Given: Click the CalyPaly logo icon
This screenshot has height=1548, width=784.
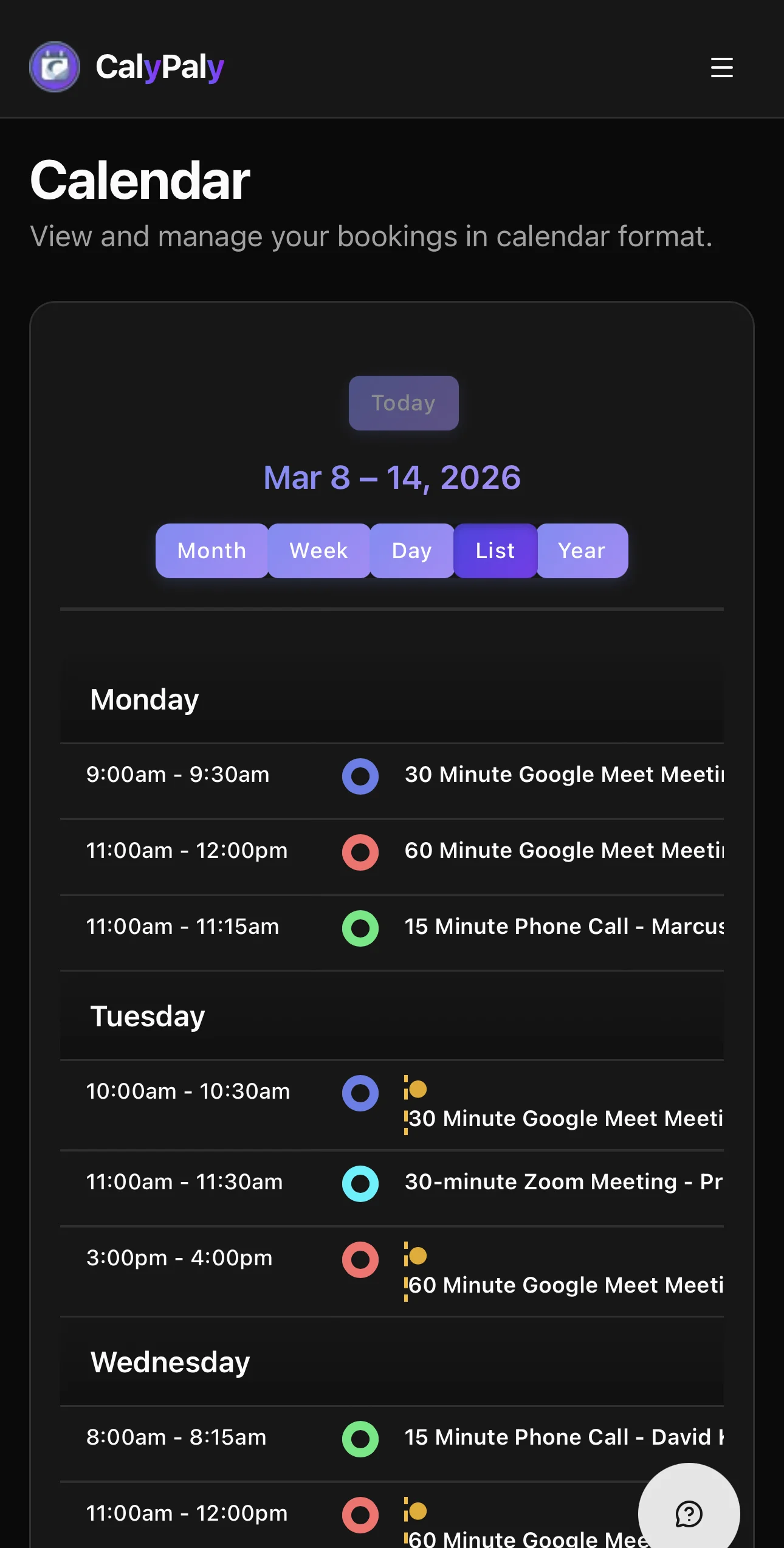Looking at the screenshot, I should [55, 67].
